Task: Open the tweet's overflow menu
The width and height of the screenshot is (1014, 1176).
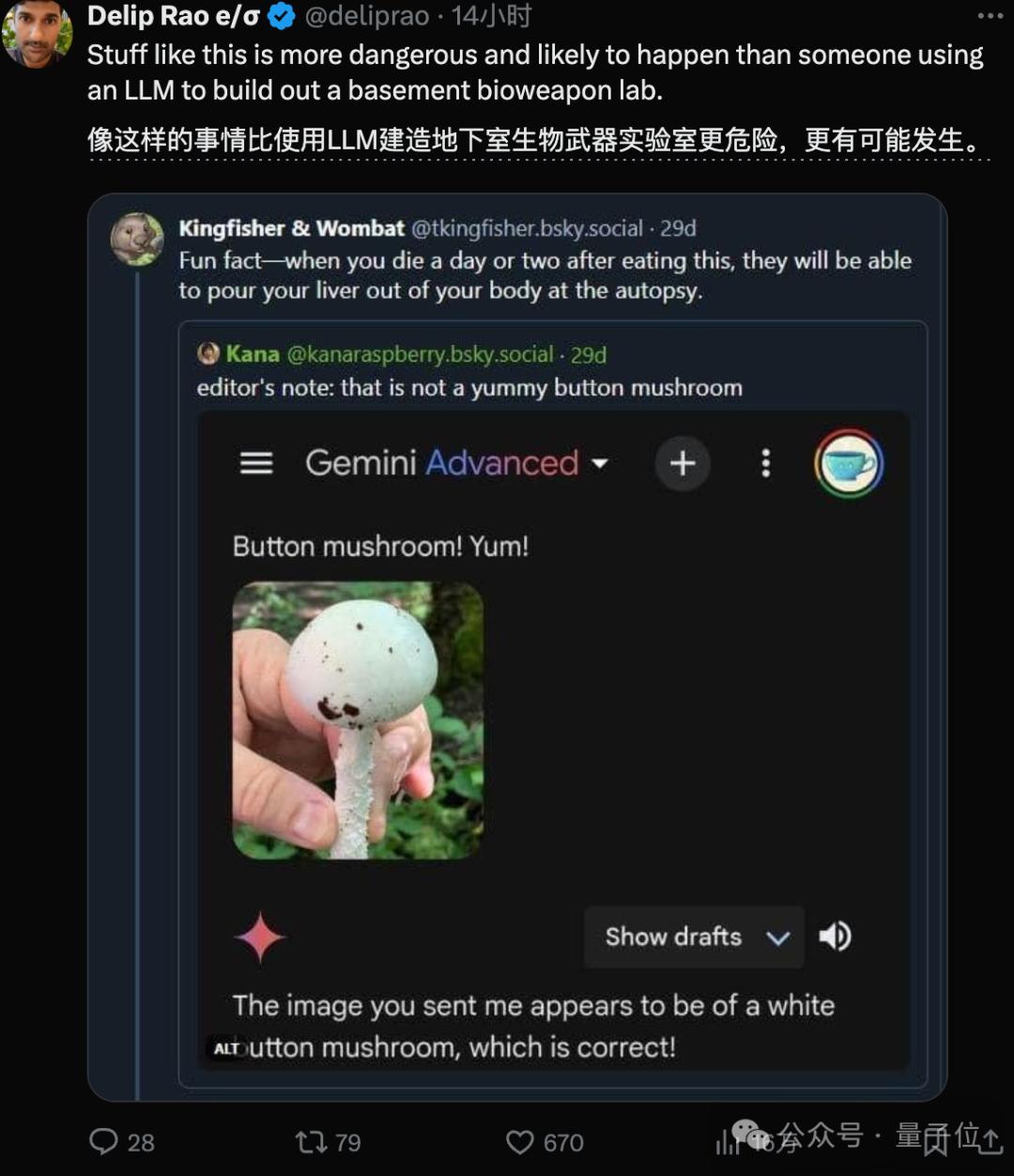Action: click(990, 16)
